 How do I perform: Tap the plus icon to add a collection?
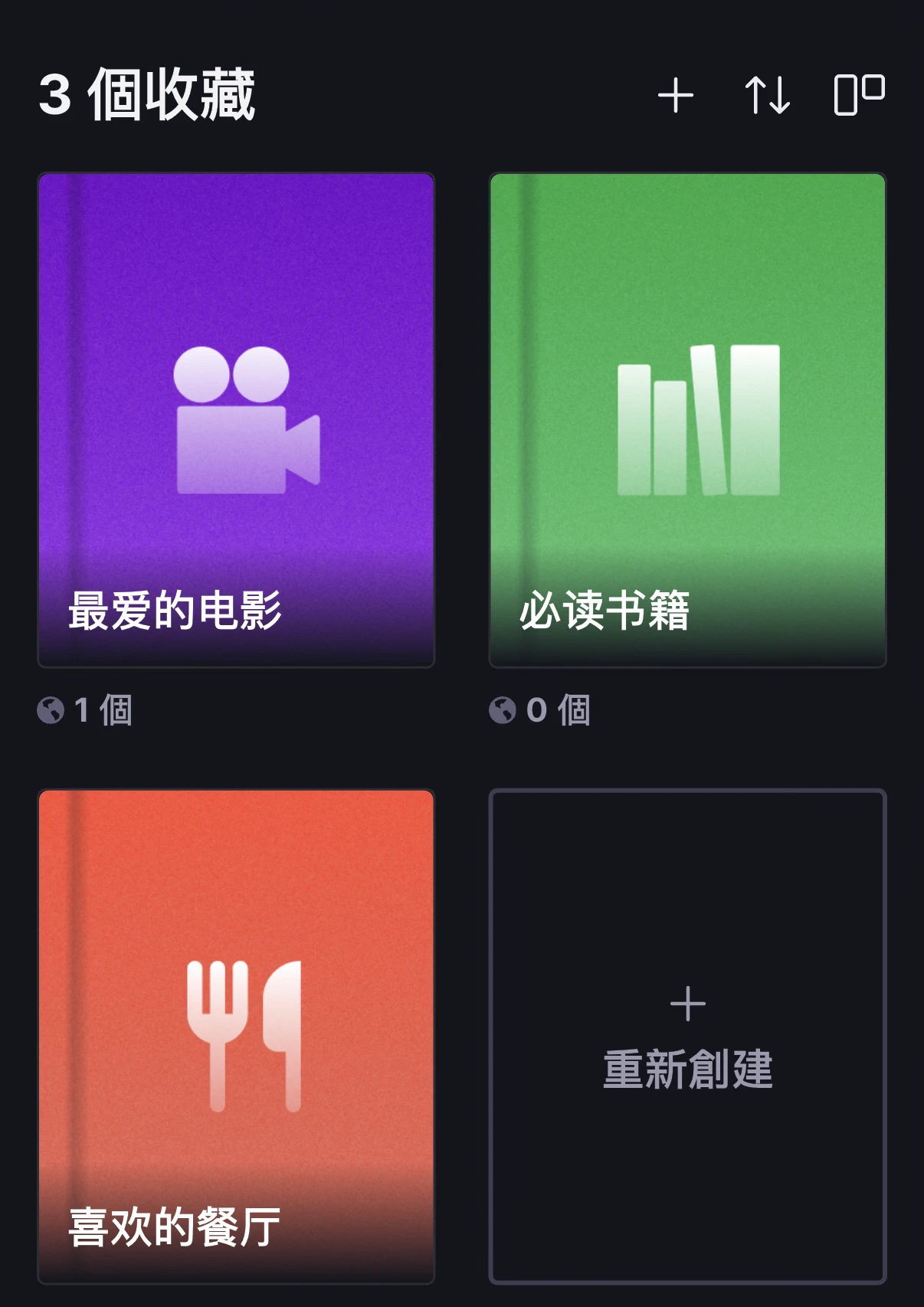(x=675, y=96)
